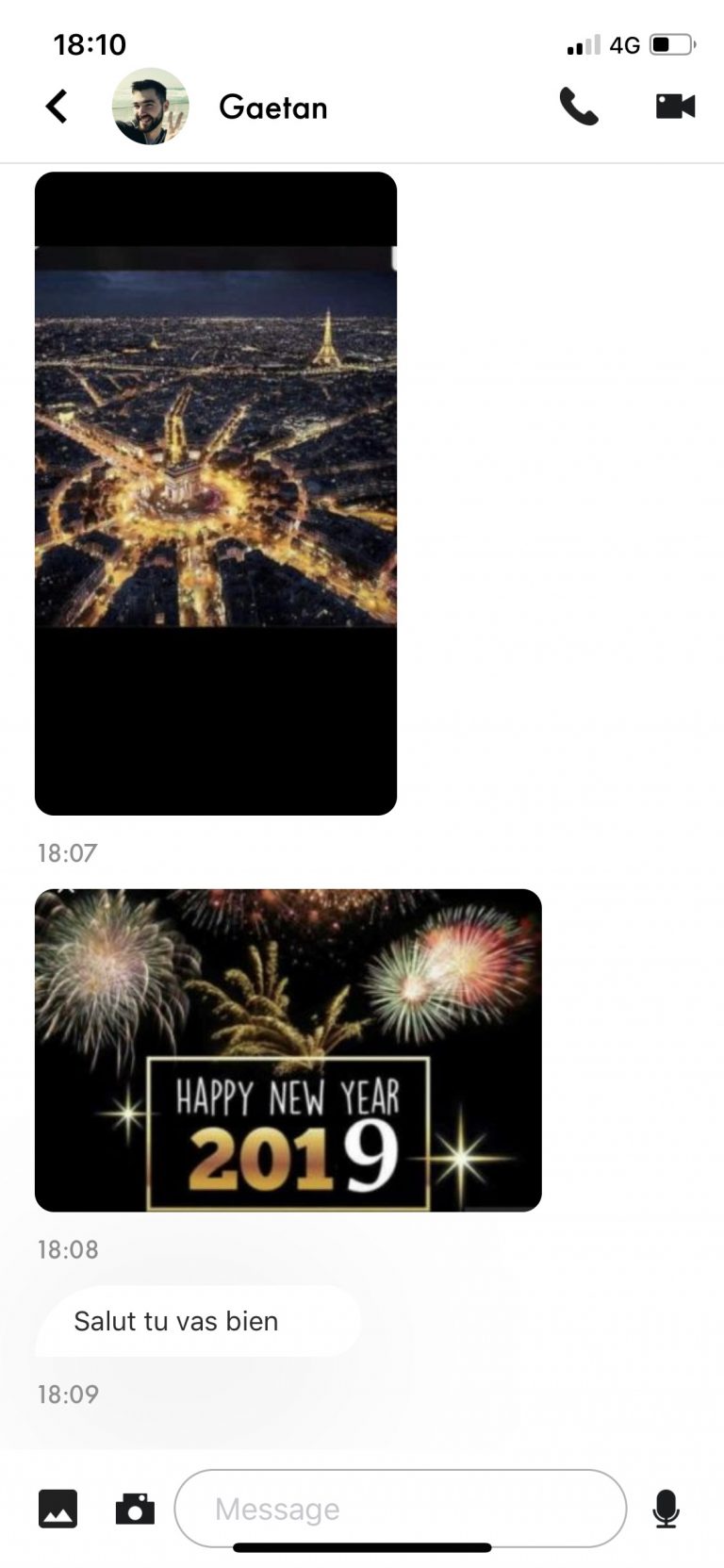Viewport: 724px width, 1568px height.
Task: Open the Paris night aerial photo
Action: coord(216,493)
